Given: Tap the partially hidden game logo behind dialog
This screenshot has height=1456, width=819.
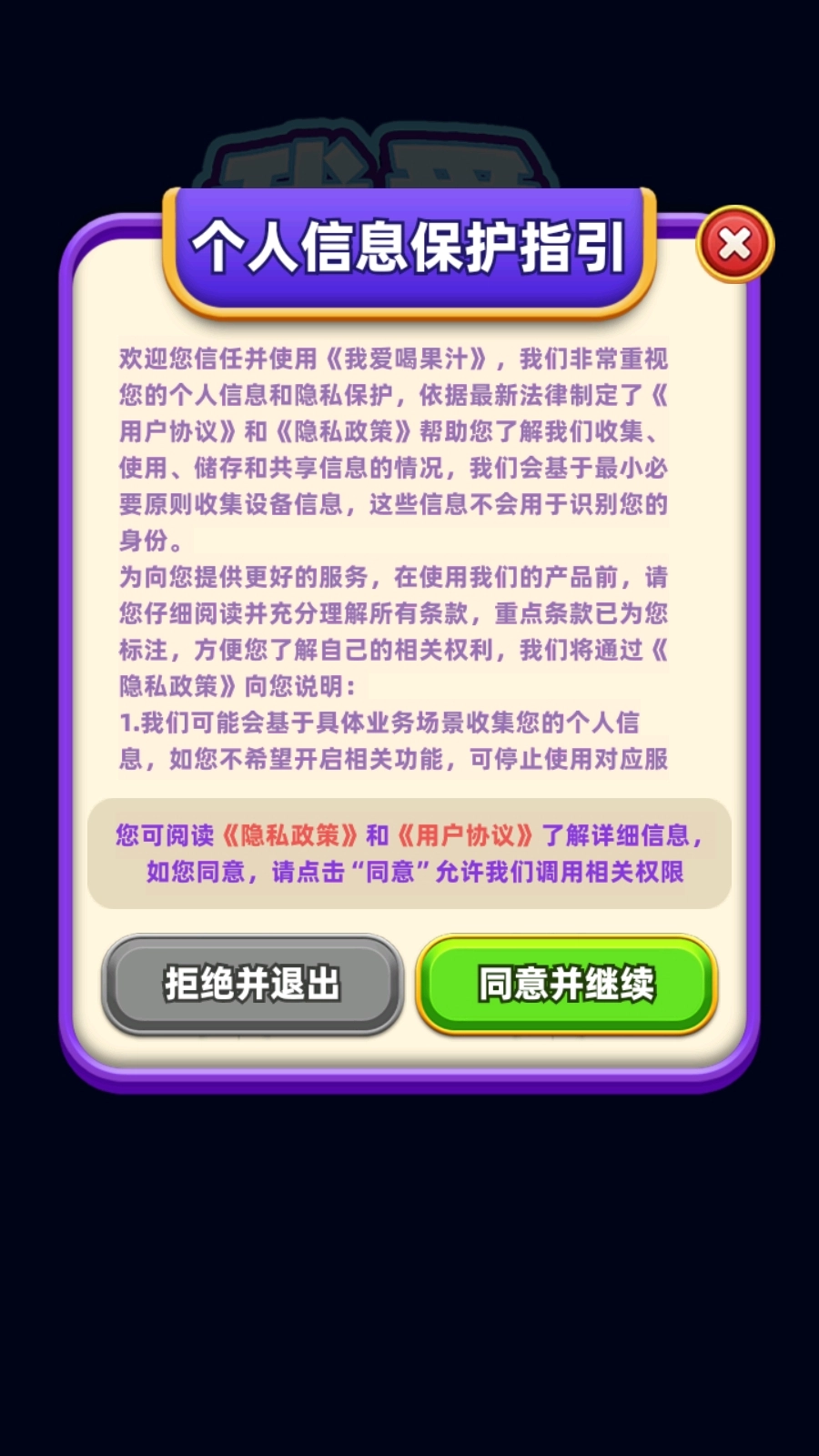Looking at the screenshot, I should 382,159.
